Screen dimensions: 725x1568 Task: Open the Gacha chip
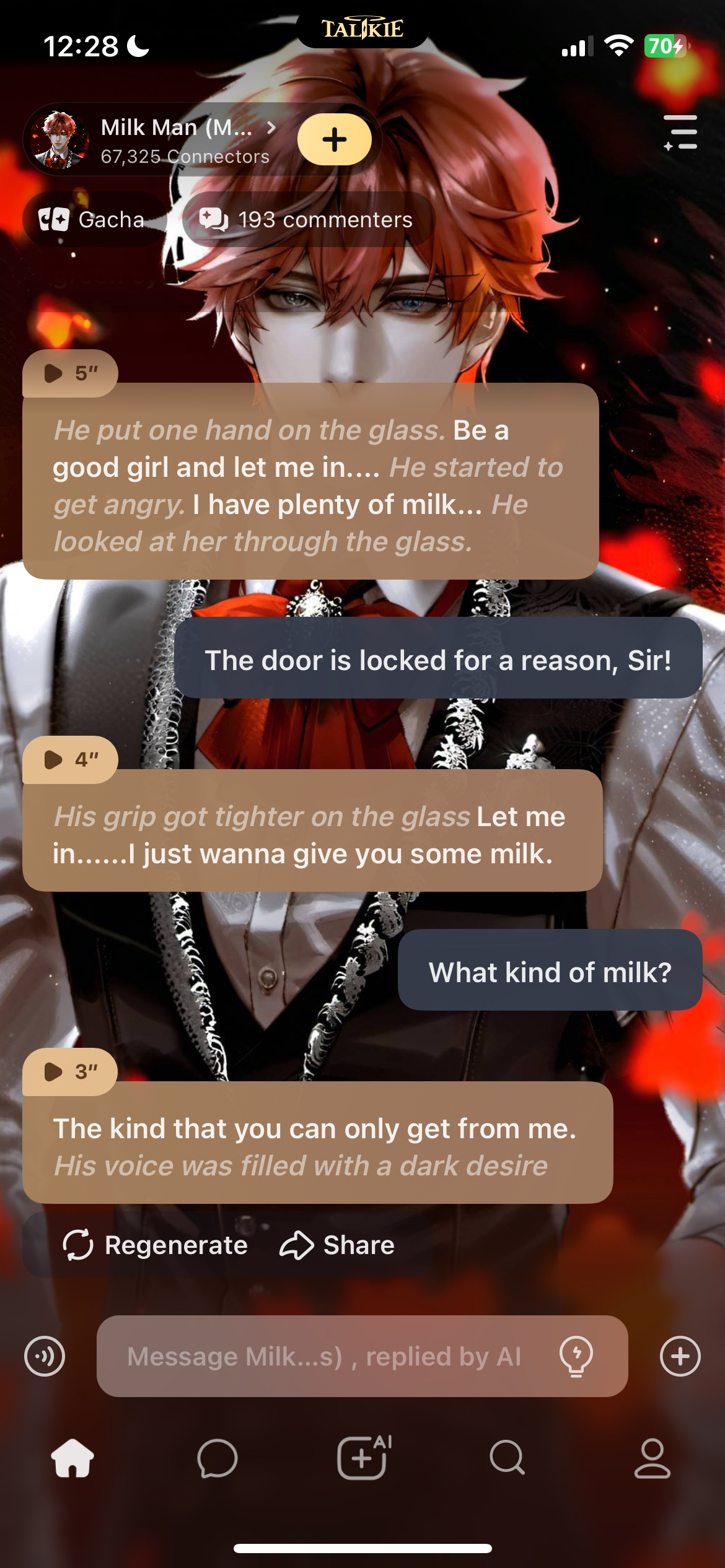pos(92,220)
